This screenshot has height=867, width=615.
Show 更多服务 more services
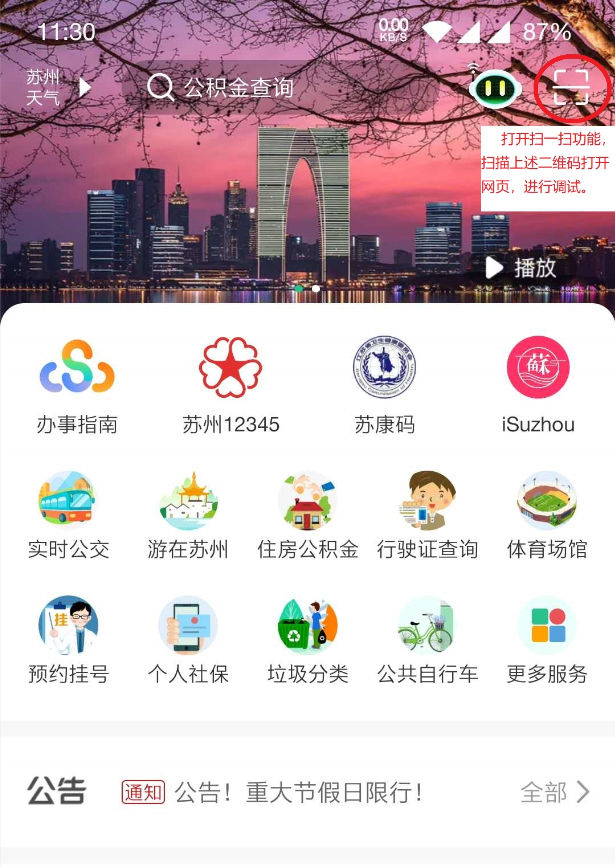[x=547, y=640]
